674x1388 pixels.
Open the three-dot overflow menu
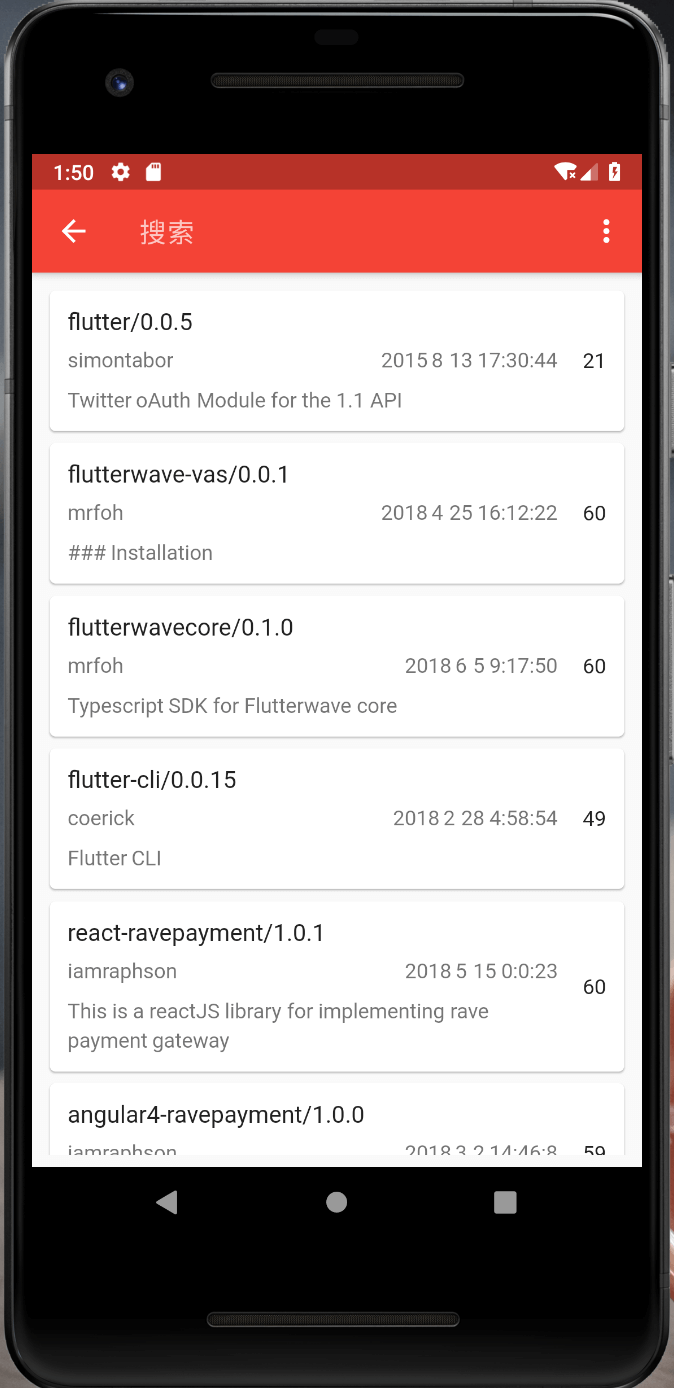pyautogui.click(x=606, y=232)
